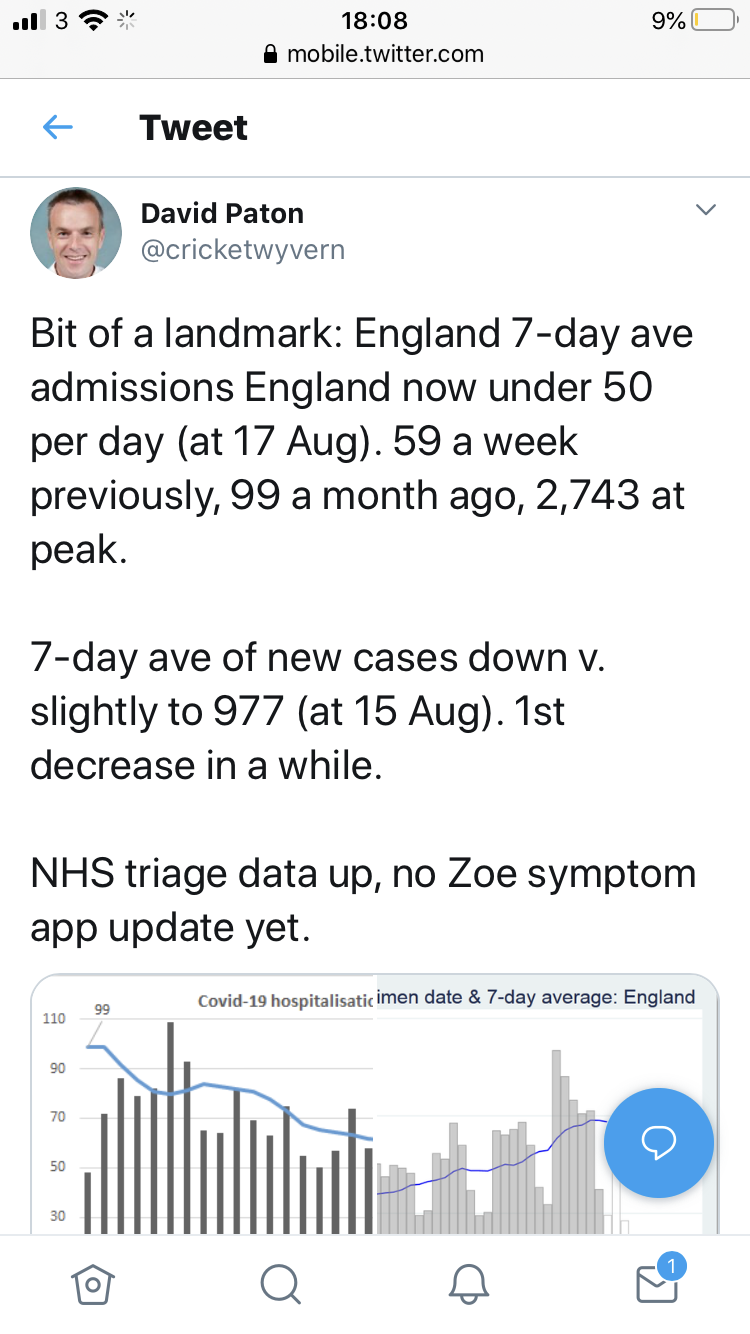This screenshot has height=1334, width=750.
Task: Open the notifications bell tab
Action: tap(468, 1284)
